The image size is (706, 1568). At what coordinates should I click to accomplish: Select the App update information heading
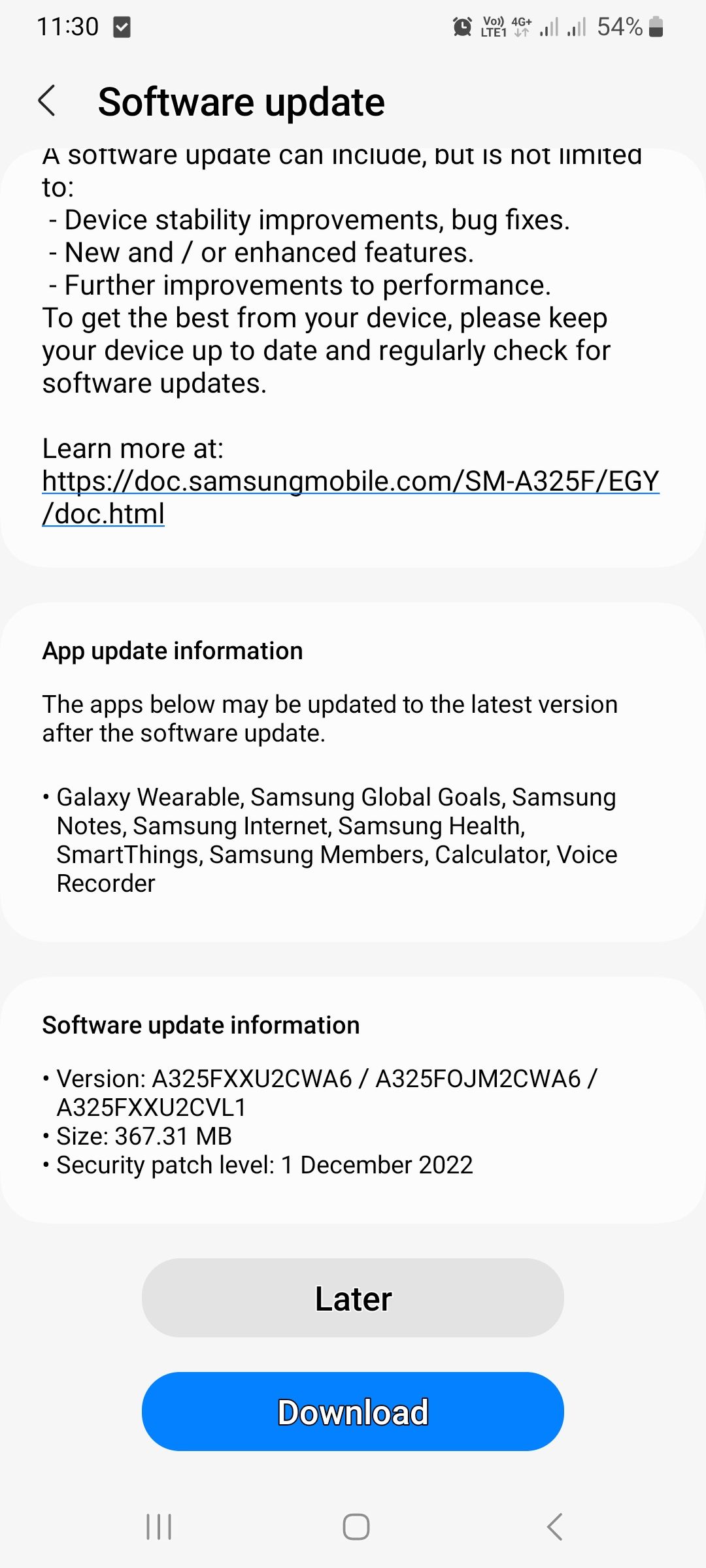[x=172, y=650]
